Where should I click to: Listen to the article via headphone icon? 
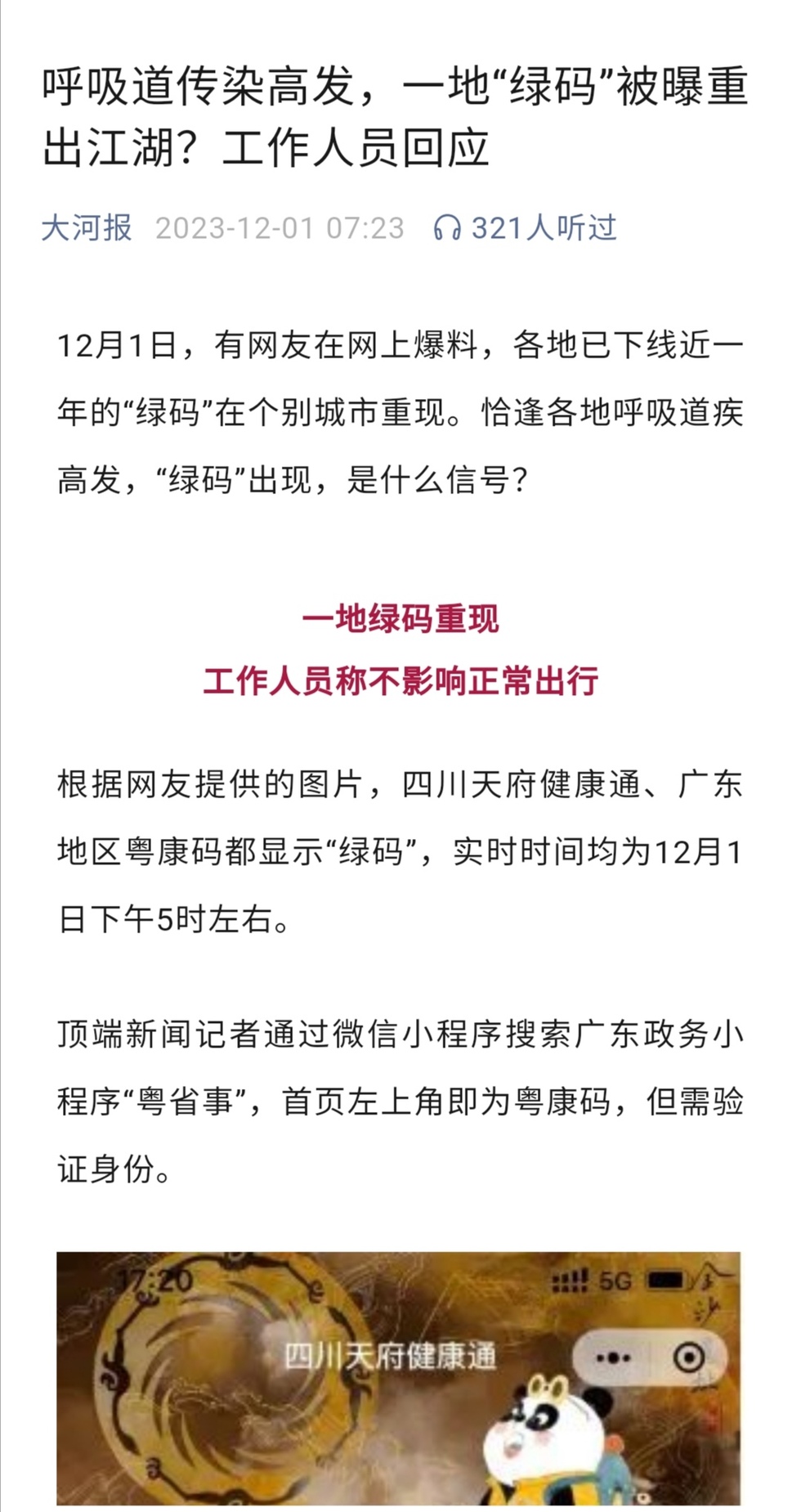click(447, 228)
